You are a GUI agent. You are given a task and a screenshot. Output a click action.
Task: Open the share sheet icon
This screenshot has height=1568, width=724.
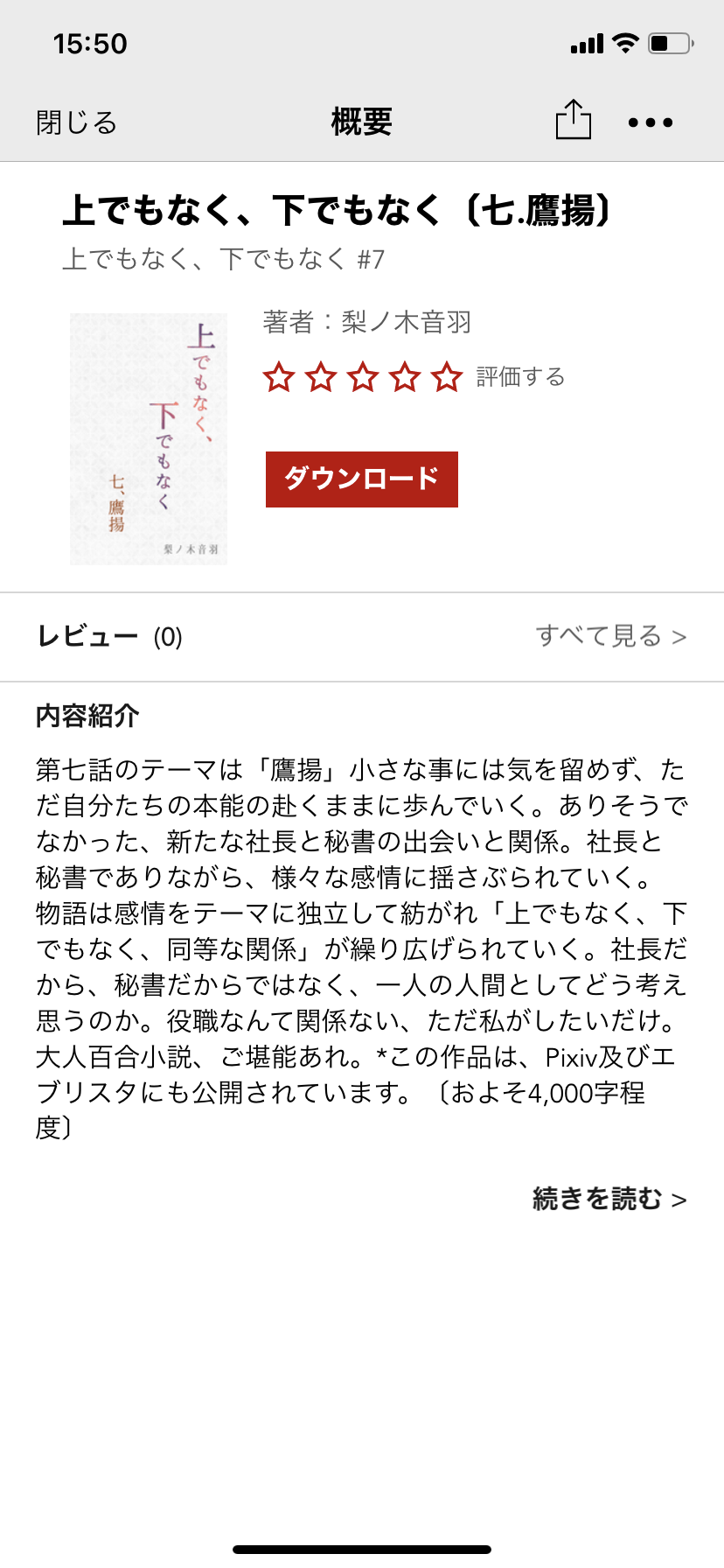[573, 121]
